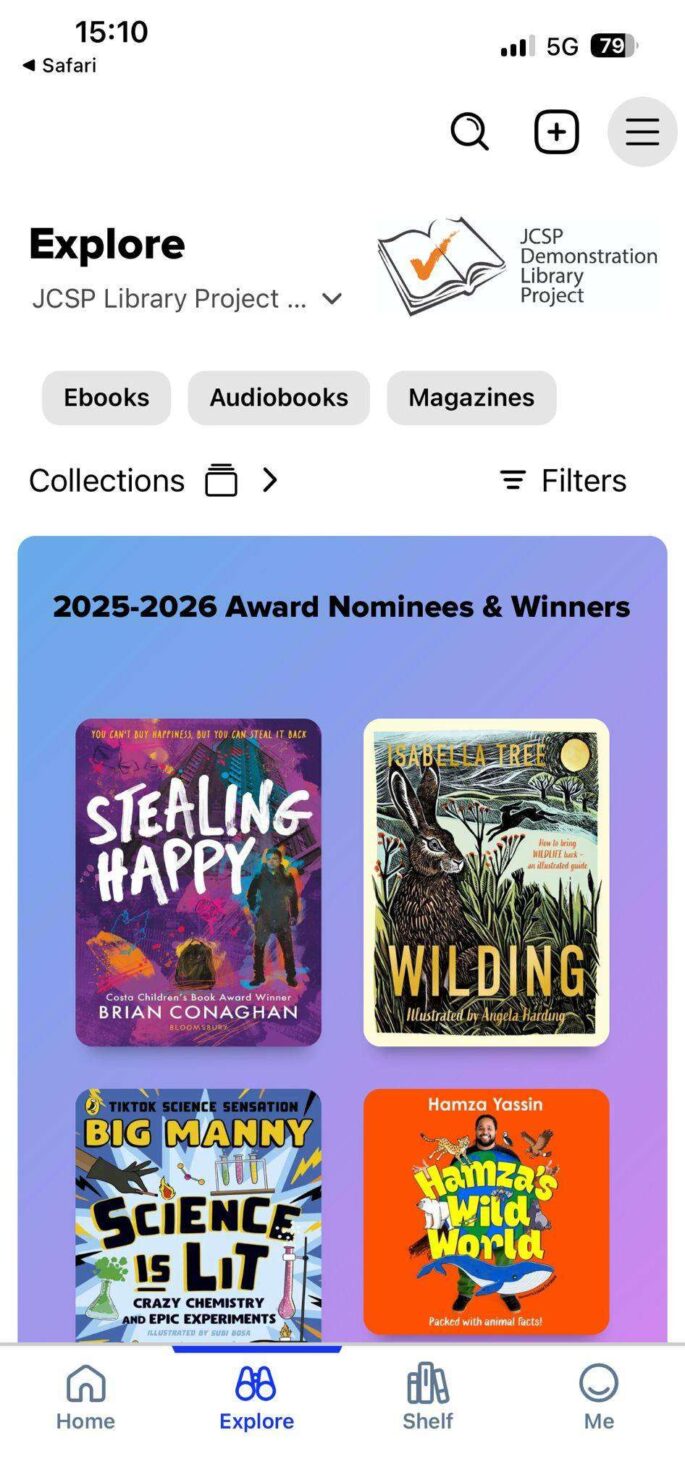View the Wilding book by Isabella Tree
The image size is (685, 1483).
486,882
